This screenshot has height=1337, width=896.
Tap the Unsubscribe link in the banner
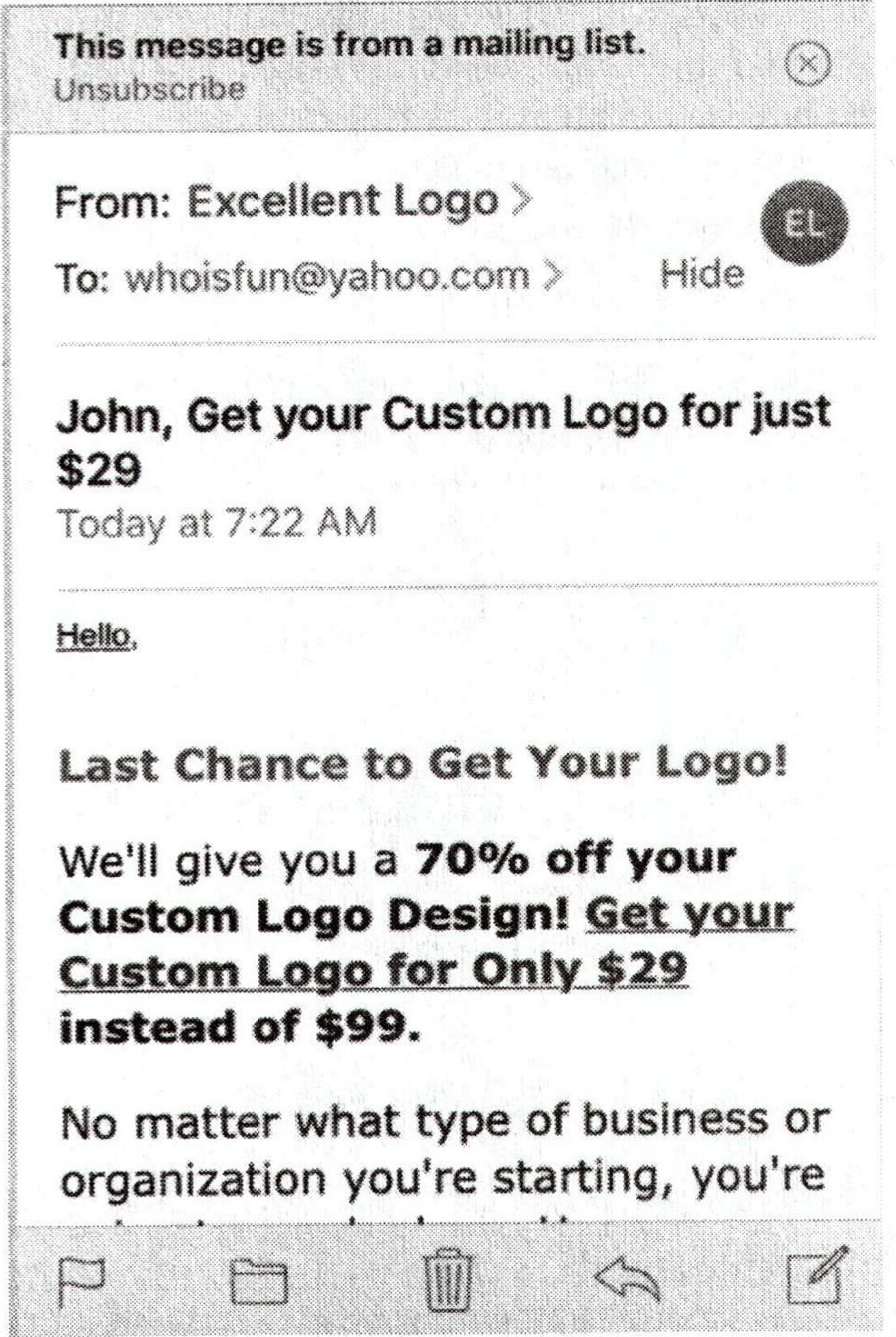coord(149,90)
